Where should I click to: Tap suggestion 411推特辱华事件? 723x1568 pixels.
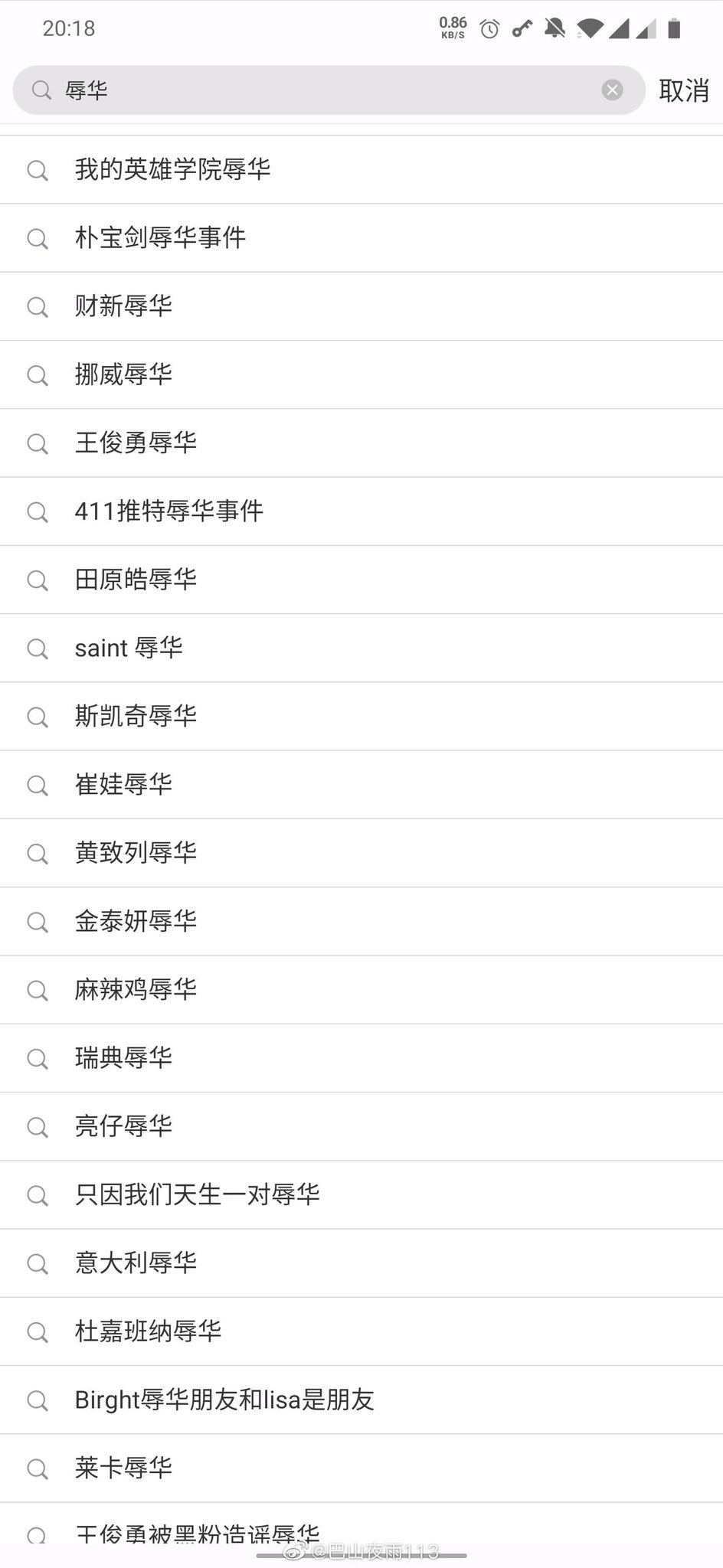click(x=168, y=511)
